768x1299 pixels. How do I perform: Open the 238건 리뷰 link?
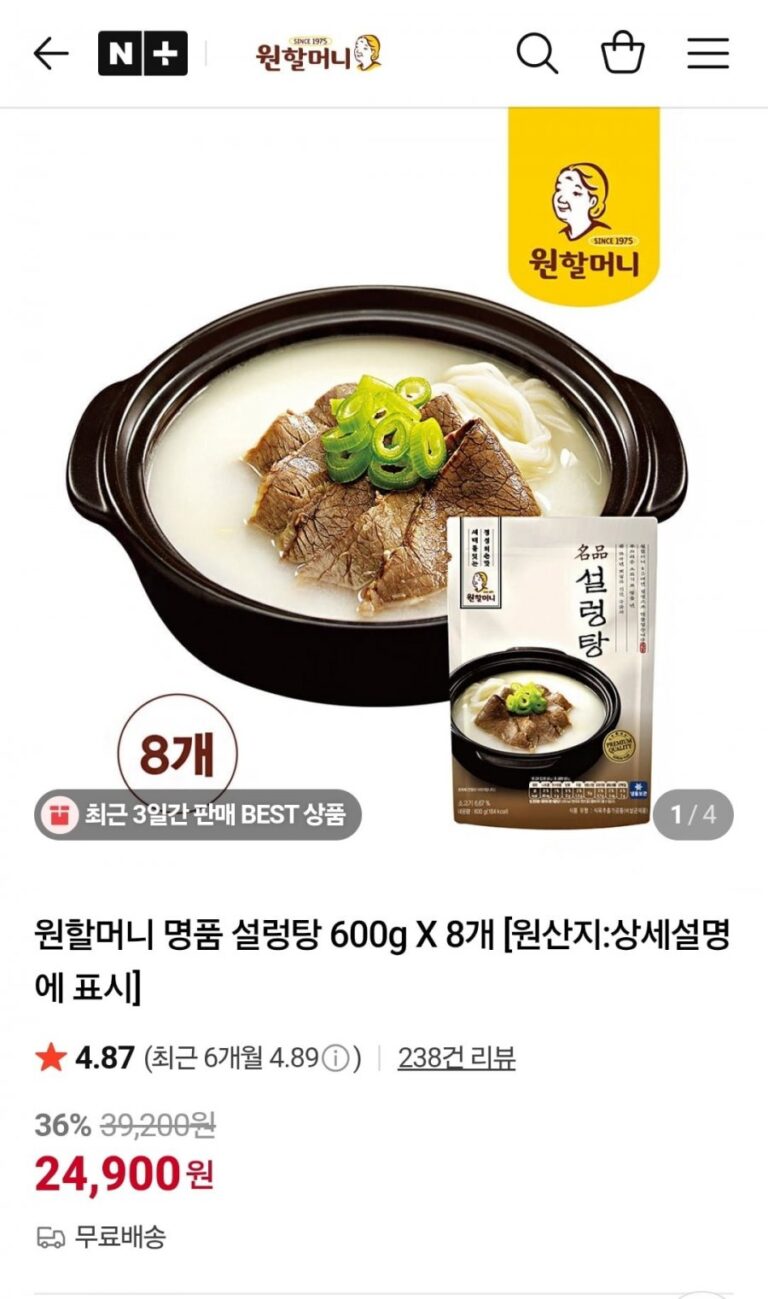coord(456,1058)
